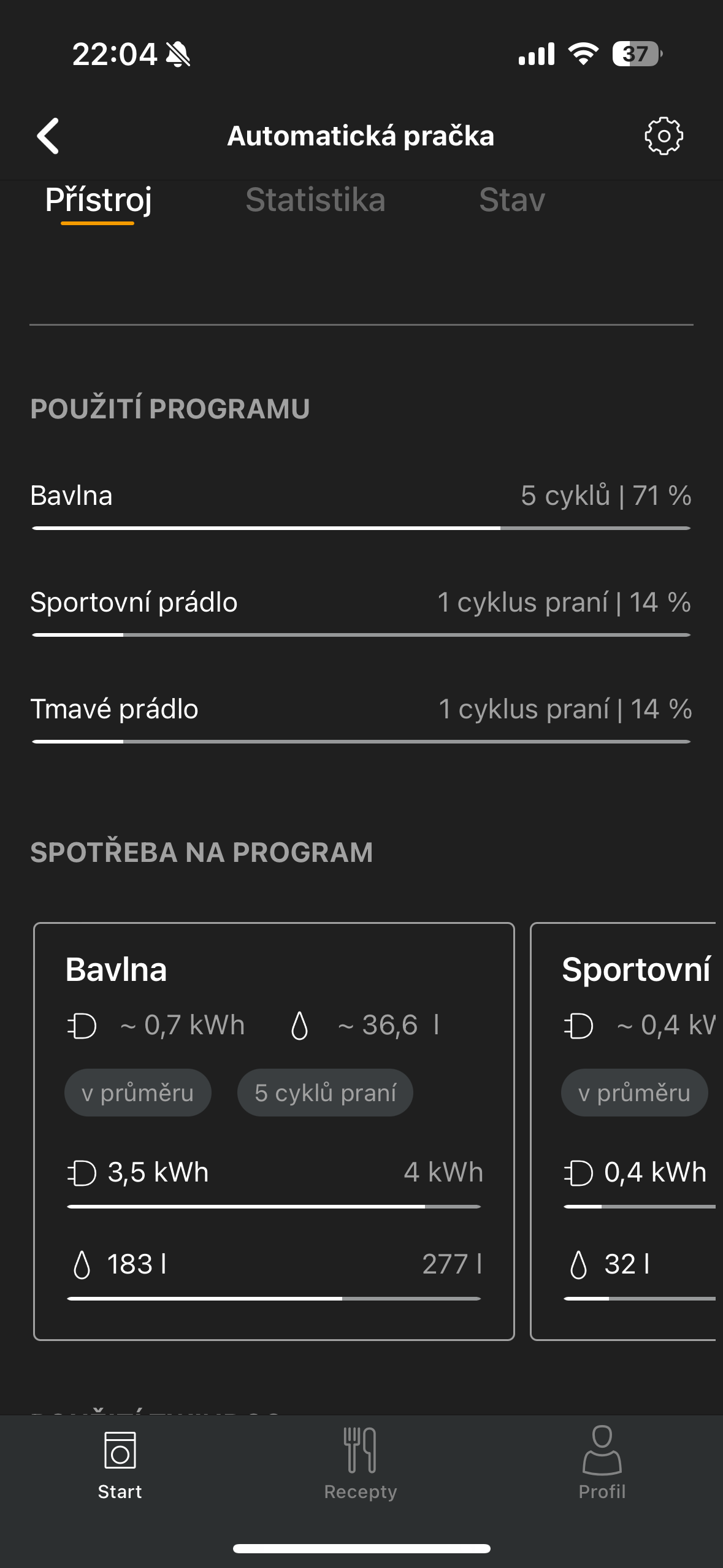Click the Bavlna 71 % progress bar

point(361,526)
